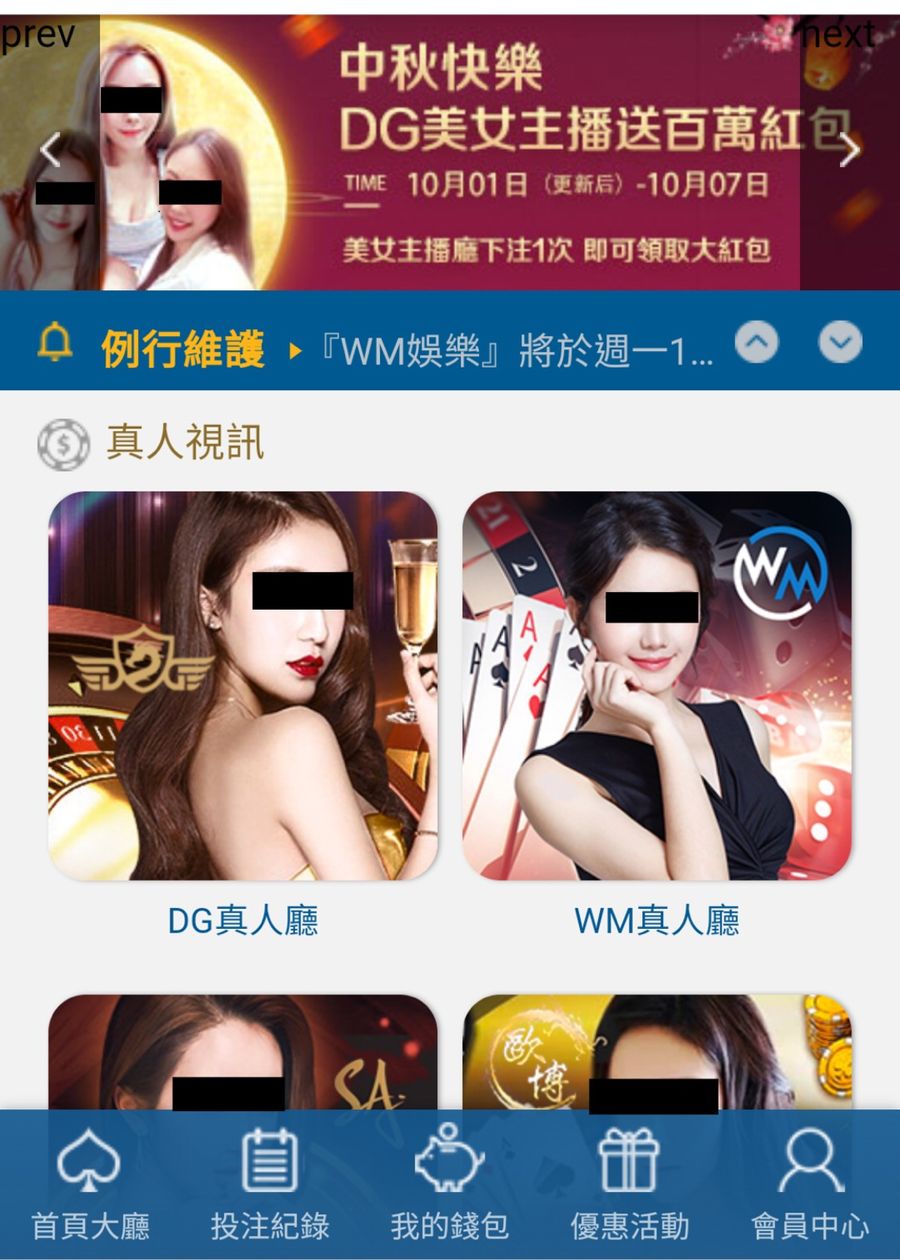Open the 中秋快樂 promotion banner
This screenshot has width=900, height=1260.
pos(450,152)
